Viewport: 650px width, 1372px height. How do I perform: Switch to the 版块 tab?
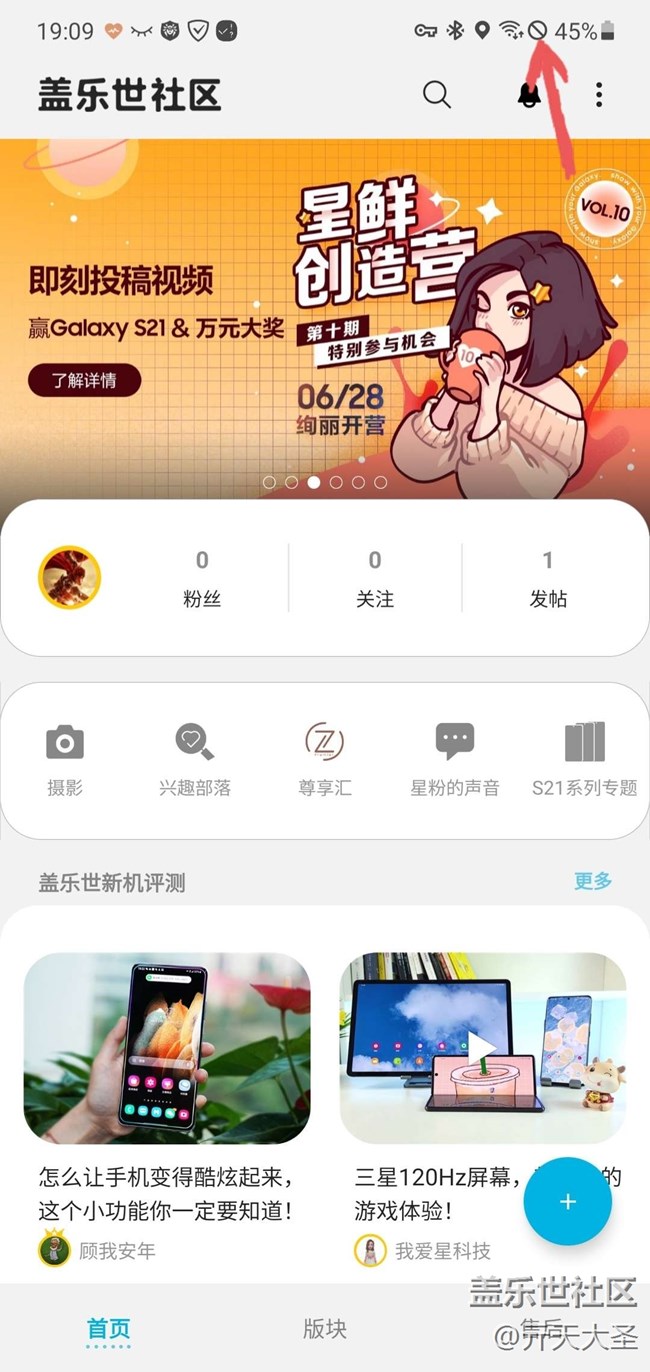tap(325, 1329)
